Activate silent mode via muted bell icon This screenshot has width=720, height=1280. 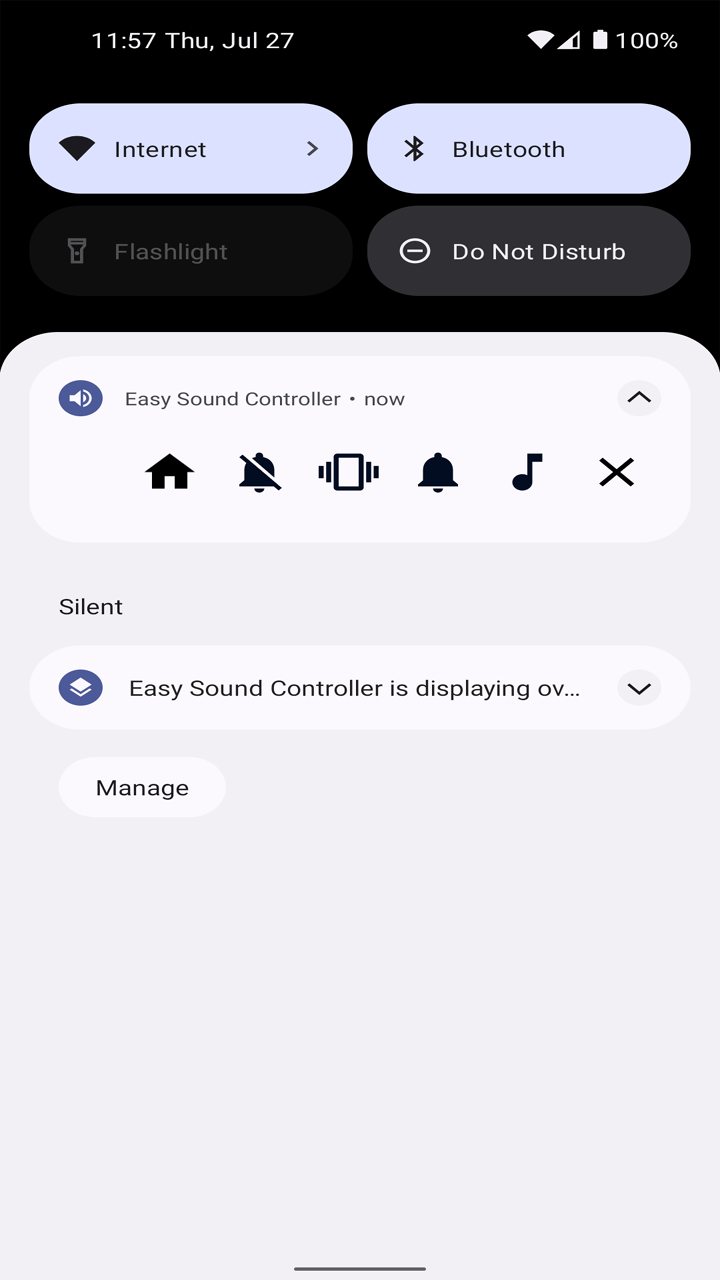click(x=258, y=471)
